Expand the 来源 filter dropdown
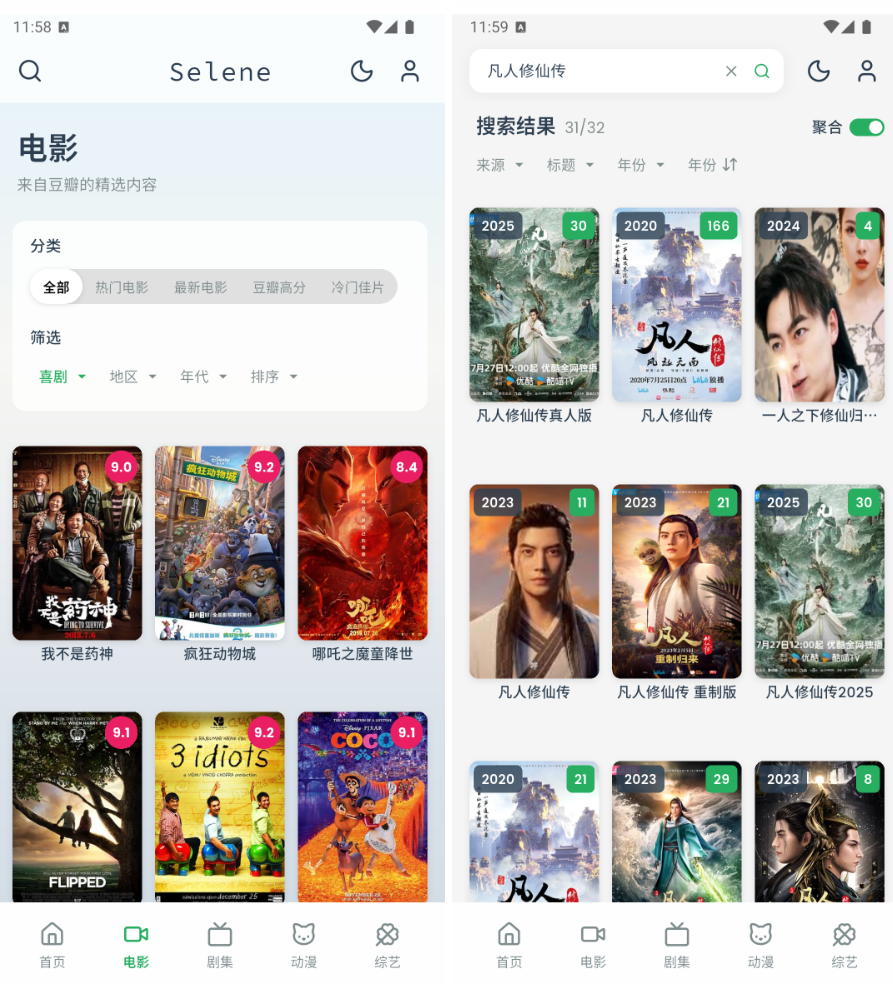Viewport: 893px width, 984px height. [x=500, y=165]
